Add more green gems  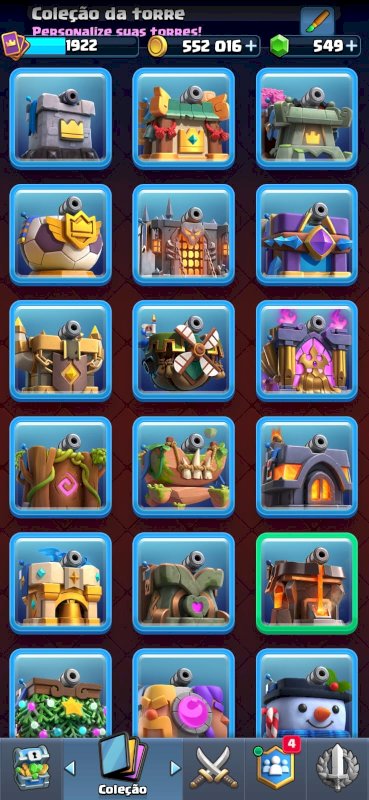(351, 46)
